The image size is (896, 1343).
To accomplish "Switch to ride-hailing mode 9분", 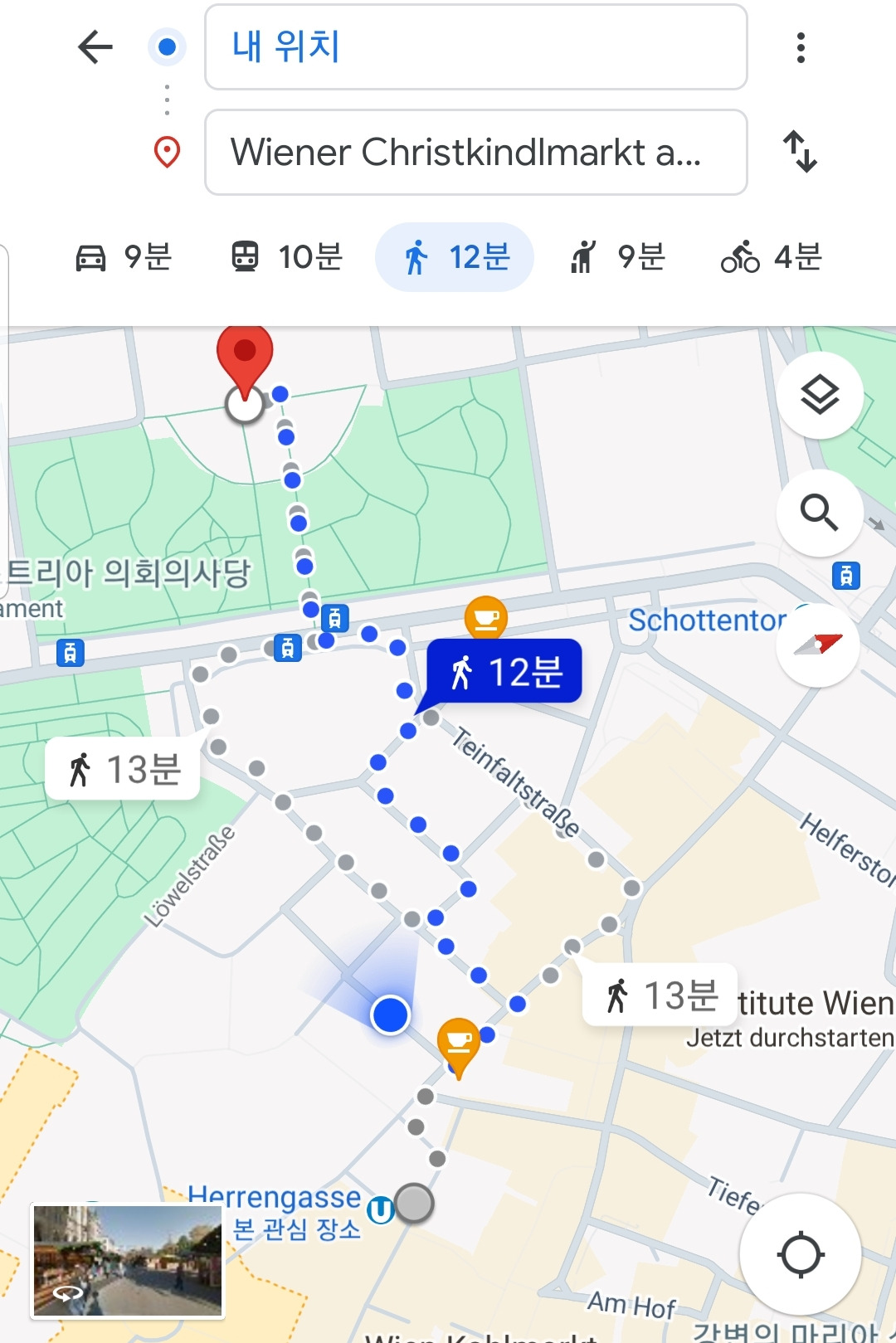I will pyautogui.click(x=618, y=257).
